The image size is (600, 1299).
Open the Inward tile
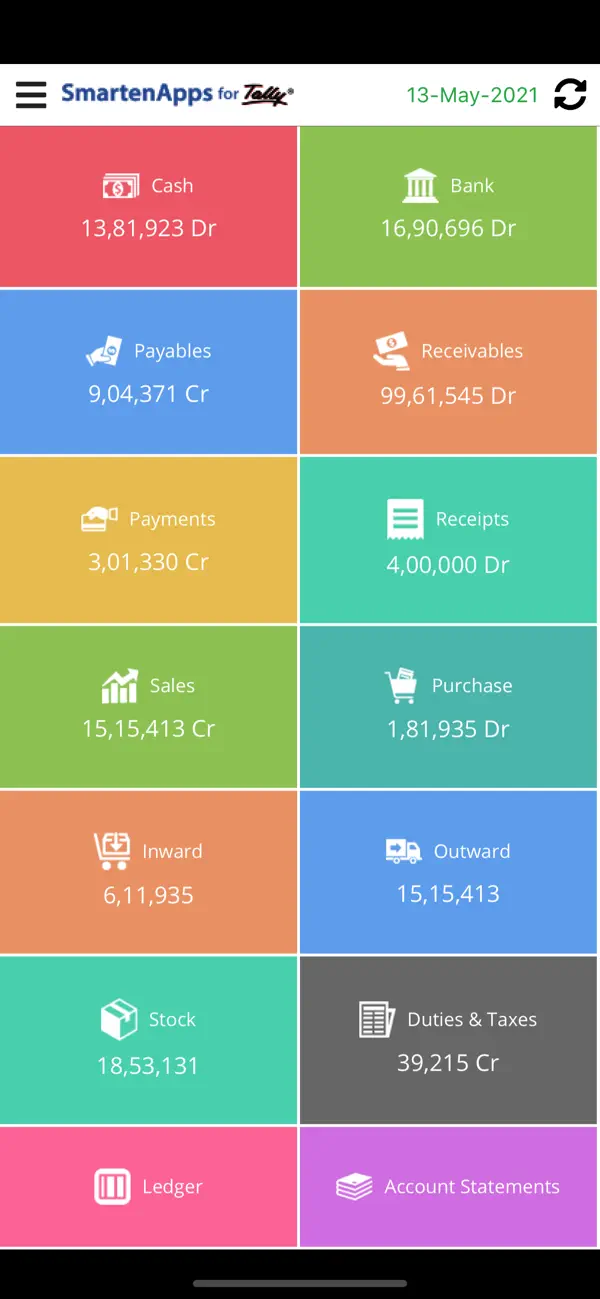pos(148,872)
